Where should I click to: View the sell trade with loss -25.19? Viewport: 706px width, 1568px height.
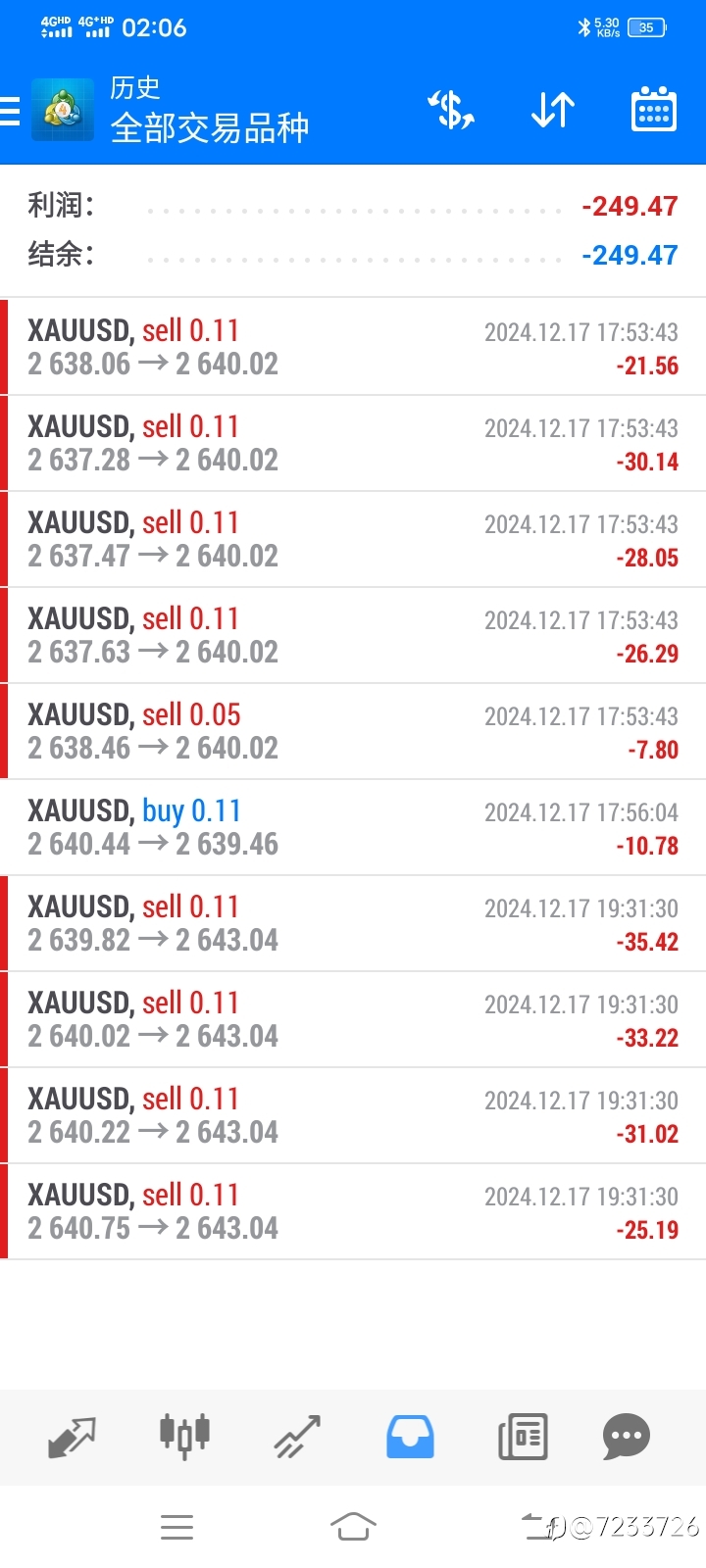click(x=353, y=1211)
